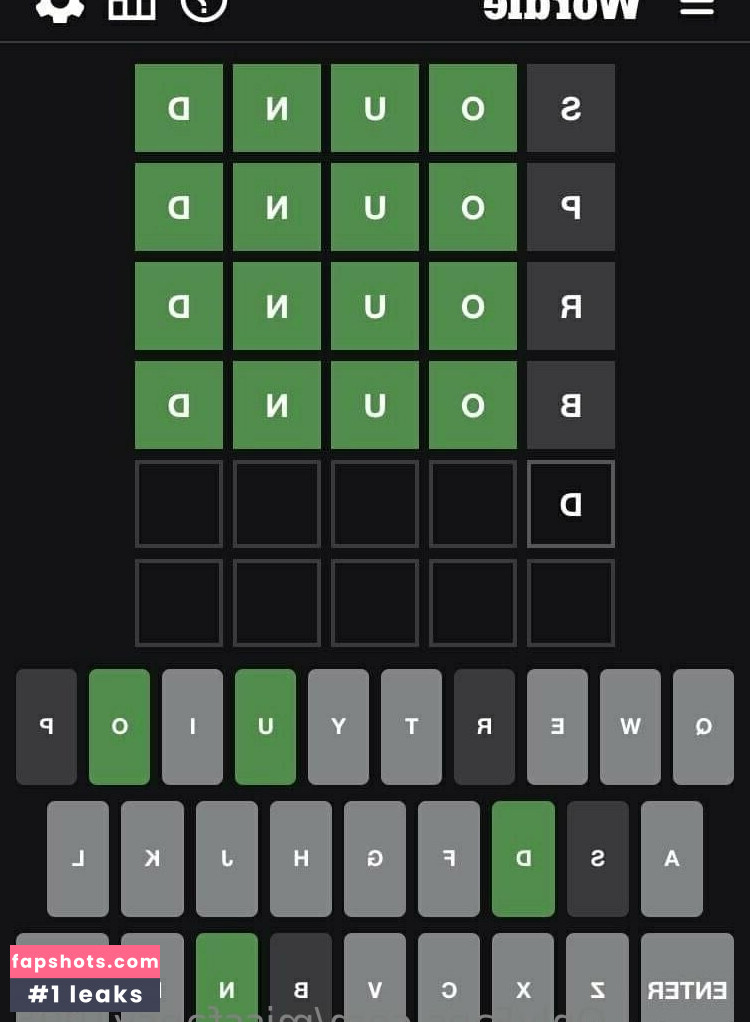Screen dimensions: 750x1022
Task: Hit the green N key
Action: point(227,989)
